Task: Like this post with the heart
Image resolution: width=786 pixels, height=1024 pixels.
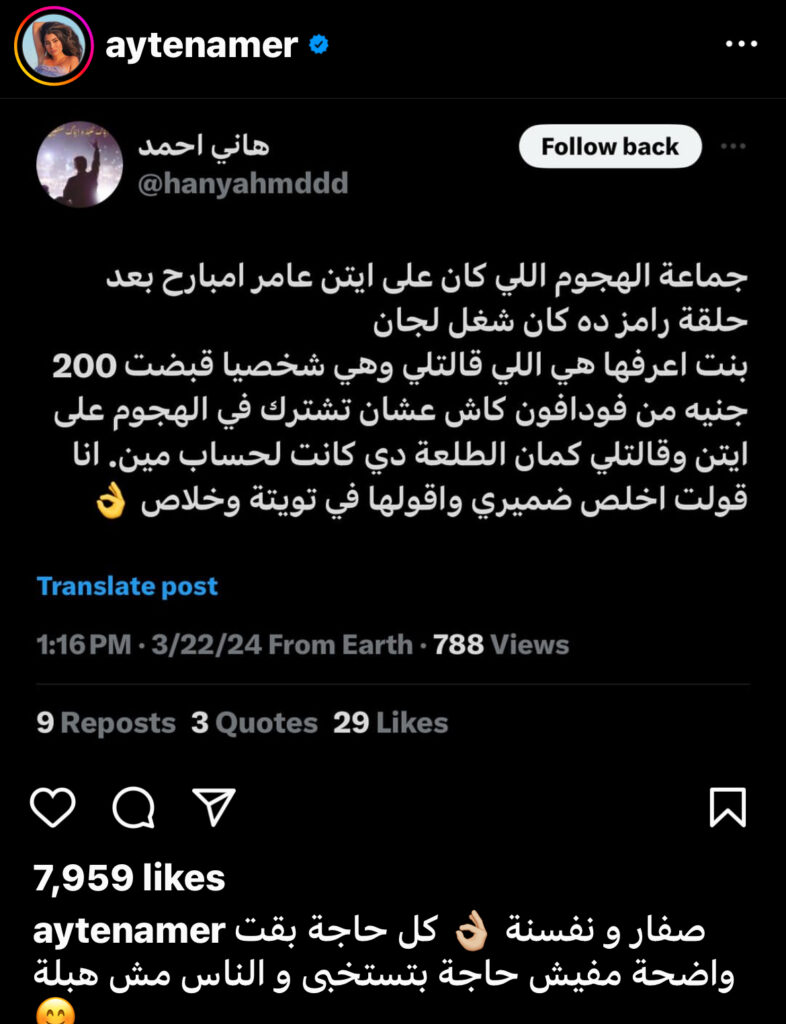Action: [x=51, y=807]
